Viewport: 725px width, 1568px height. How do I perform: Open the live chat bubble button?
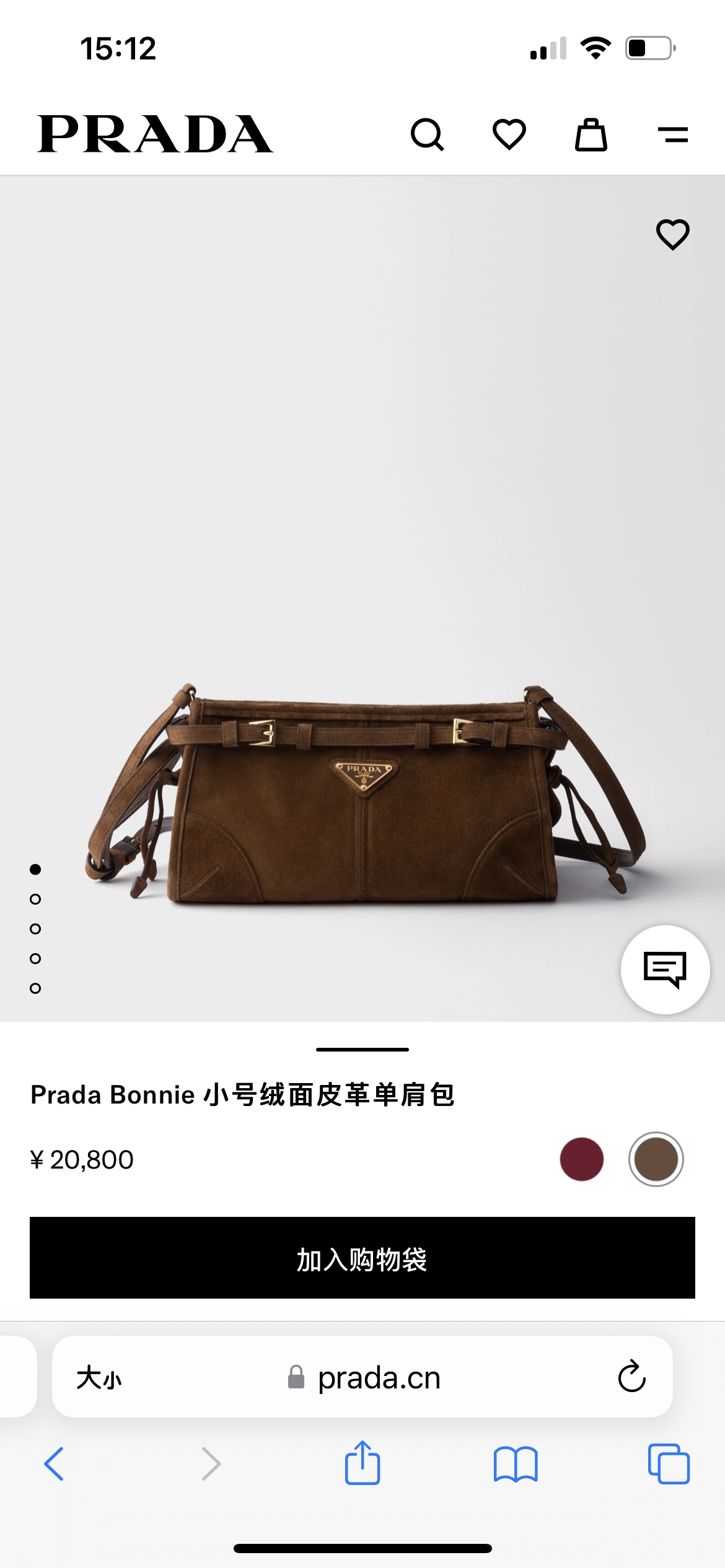tap(665, 969)
